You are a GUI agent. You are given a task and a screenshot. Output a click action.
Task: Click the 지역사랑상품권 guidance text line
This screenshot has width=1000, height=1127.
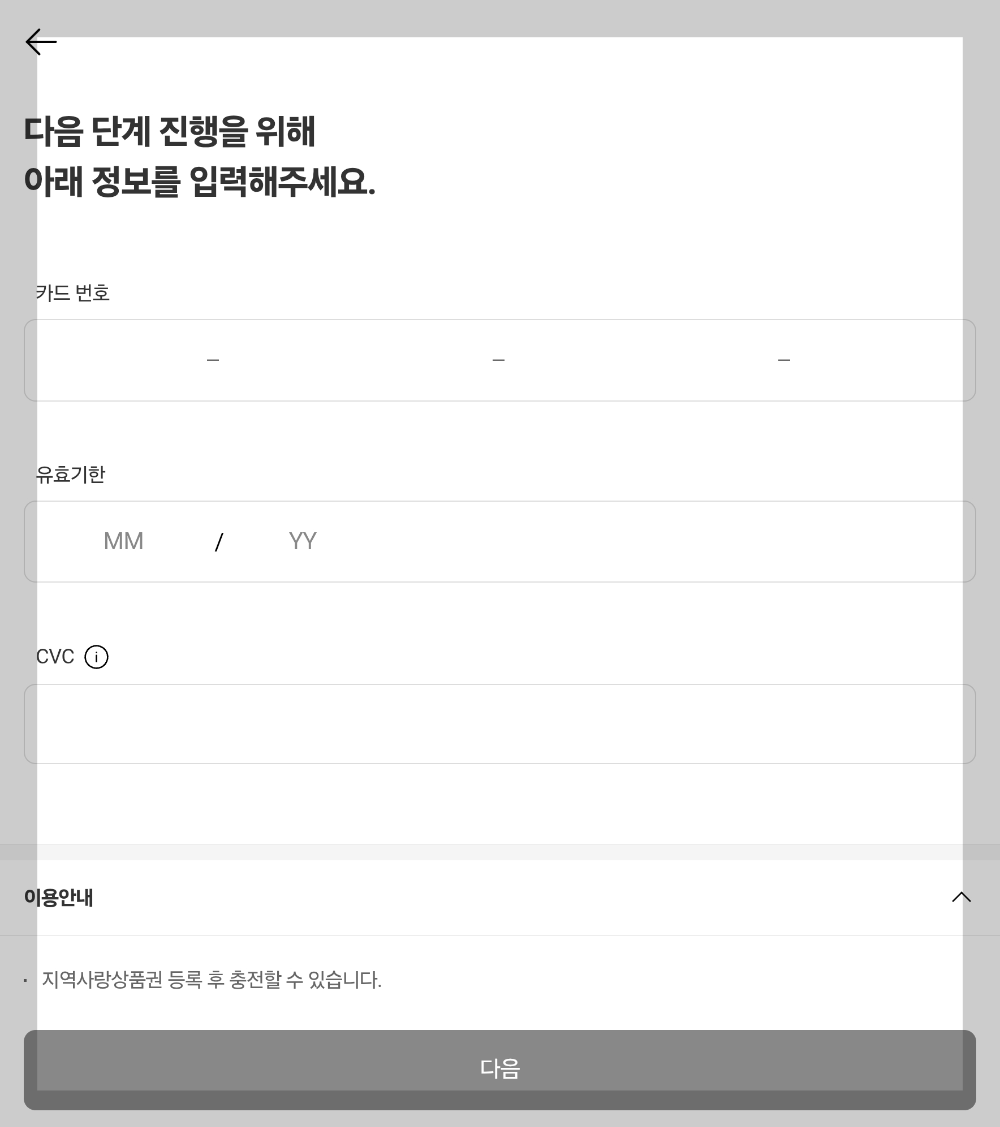pyautogui.click(x=212, y=980)
